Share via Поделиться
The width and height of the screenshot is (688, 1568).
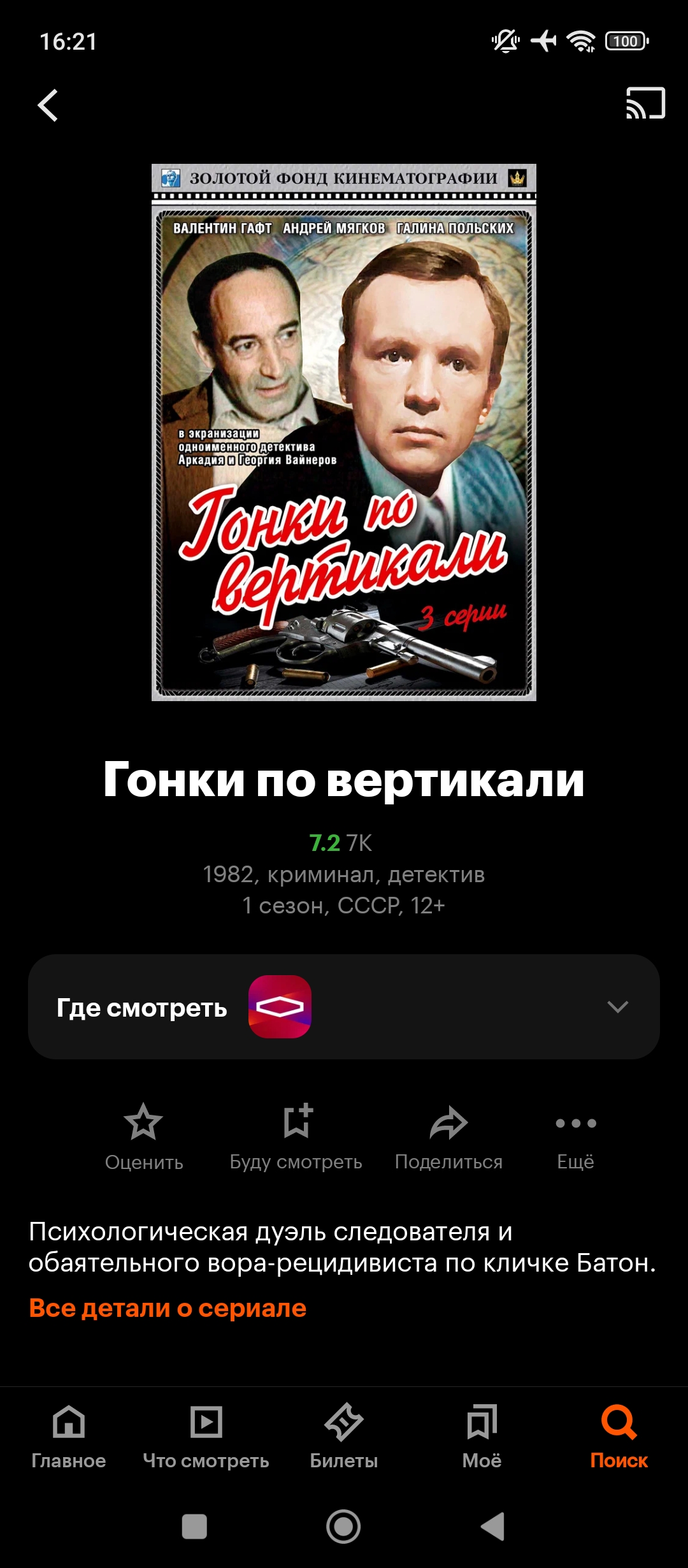tap(448, 1137)
